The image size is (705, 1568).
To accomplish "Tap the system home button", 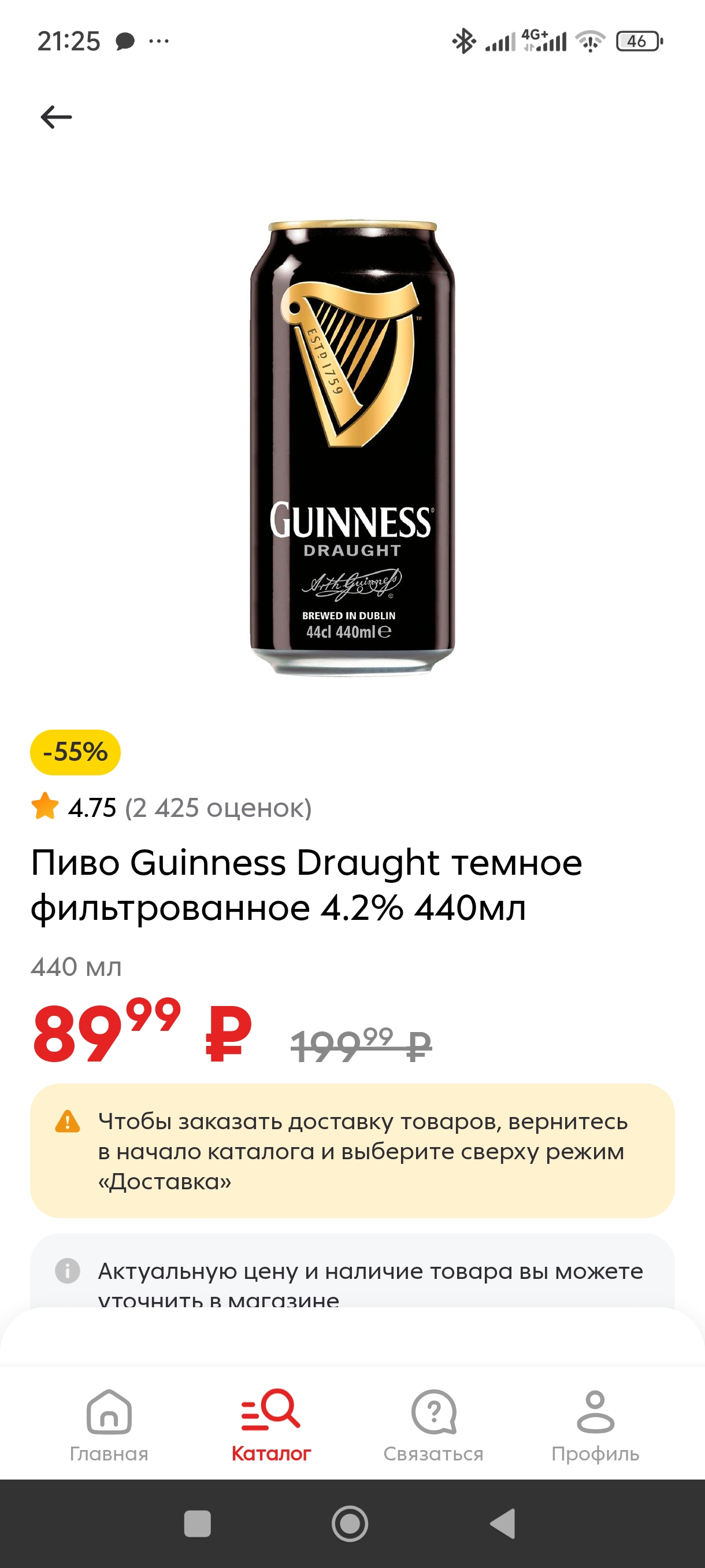I will [x=350, y=1523].
